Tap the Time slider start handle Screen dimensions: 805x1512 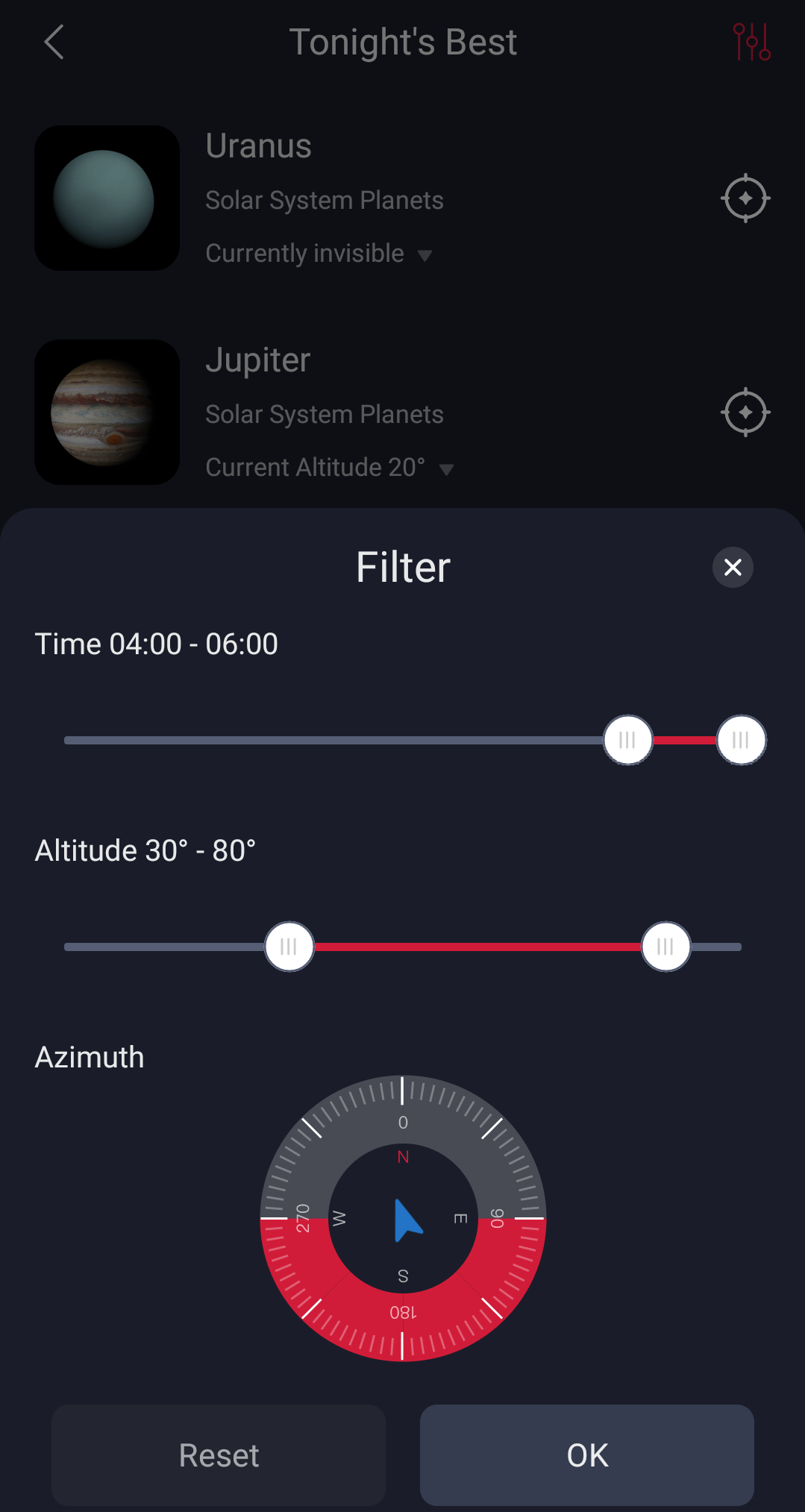tap(627, 740)
